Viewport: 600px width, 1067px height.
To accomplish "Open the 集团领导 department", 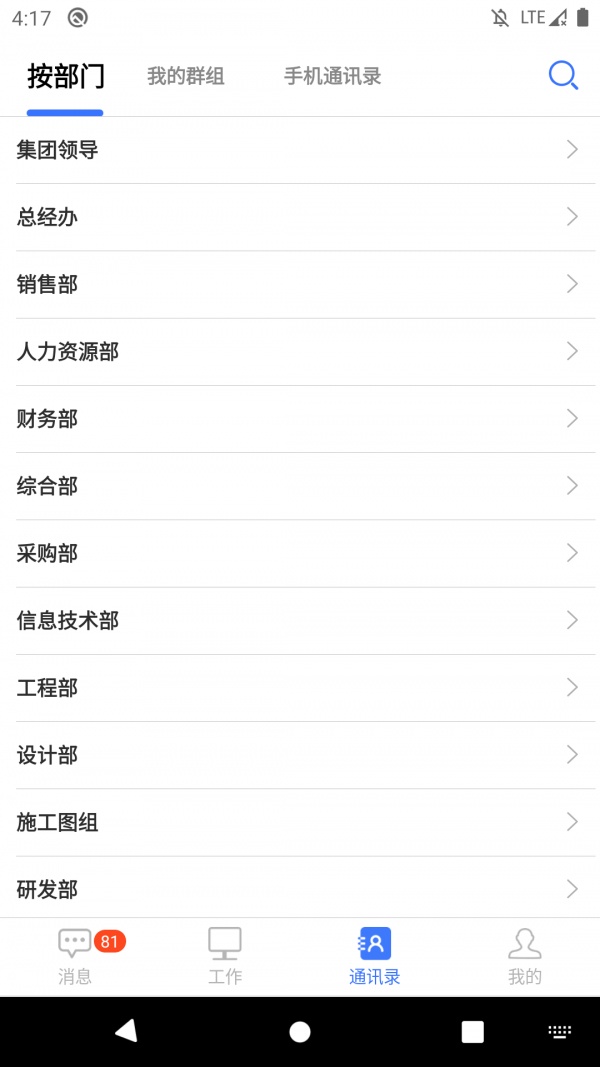I will coord(300,150).
